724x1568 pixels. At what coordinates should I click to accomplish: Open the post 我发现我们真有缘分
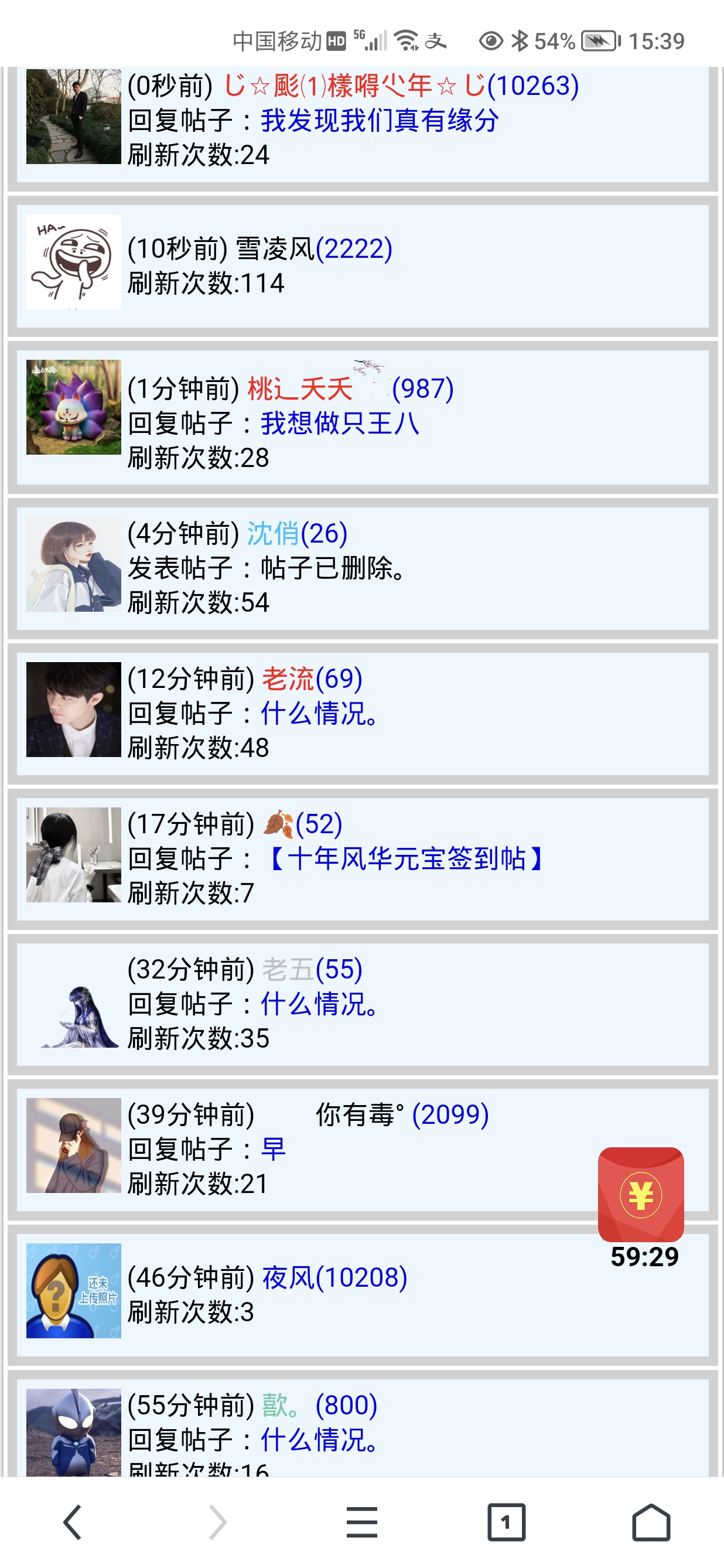(380, 121)
